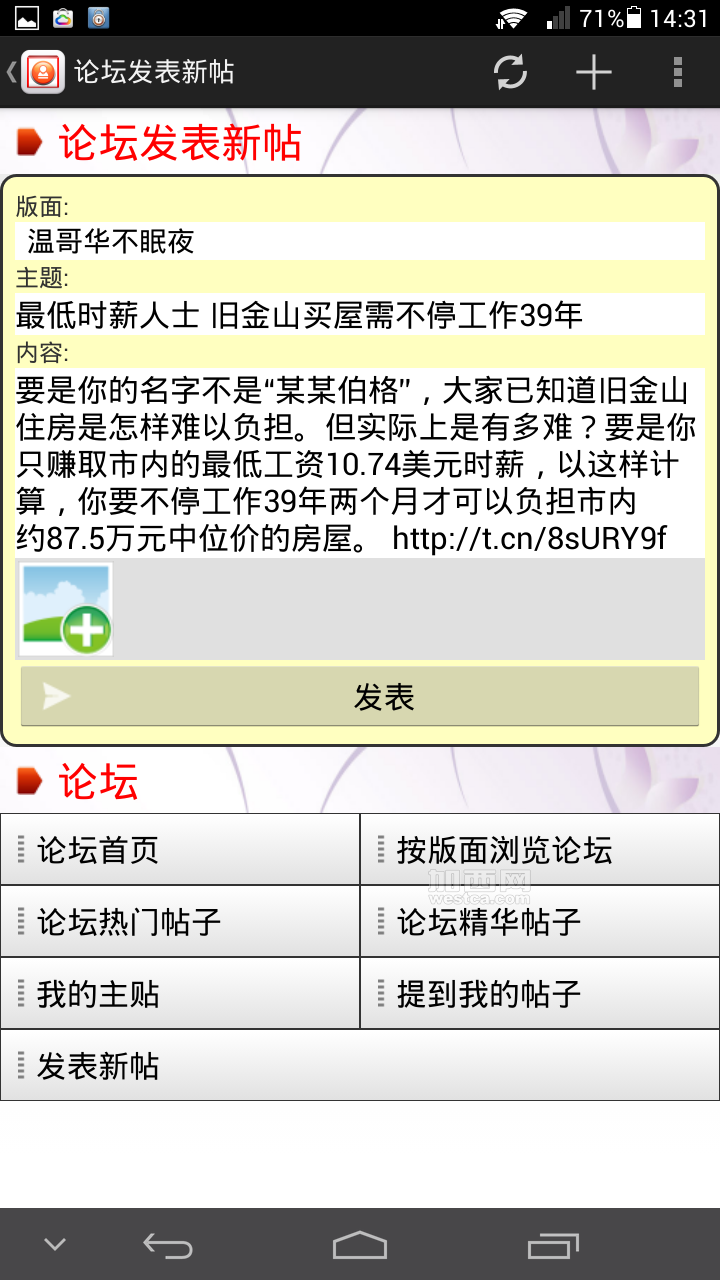Go to the home screen

point(360,1245)
